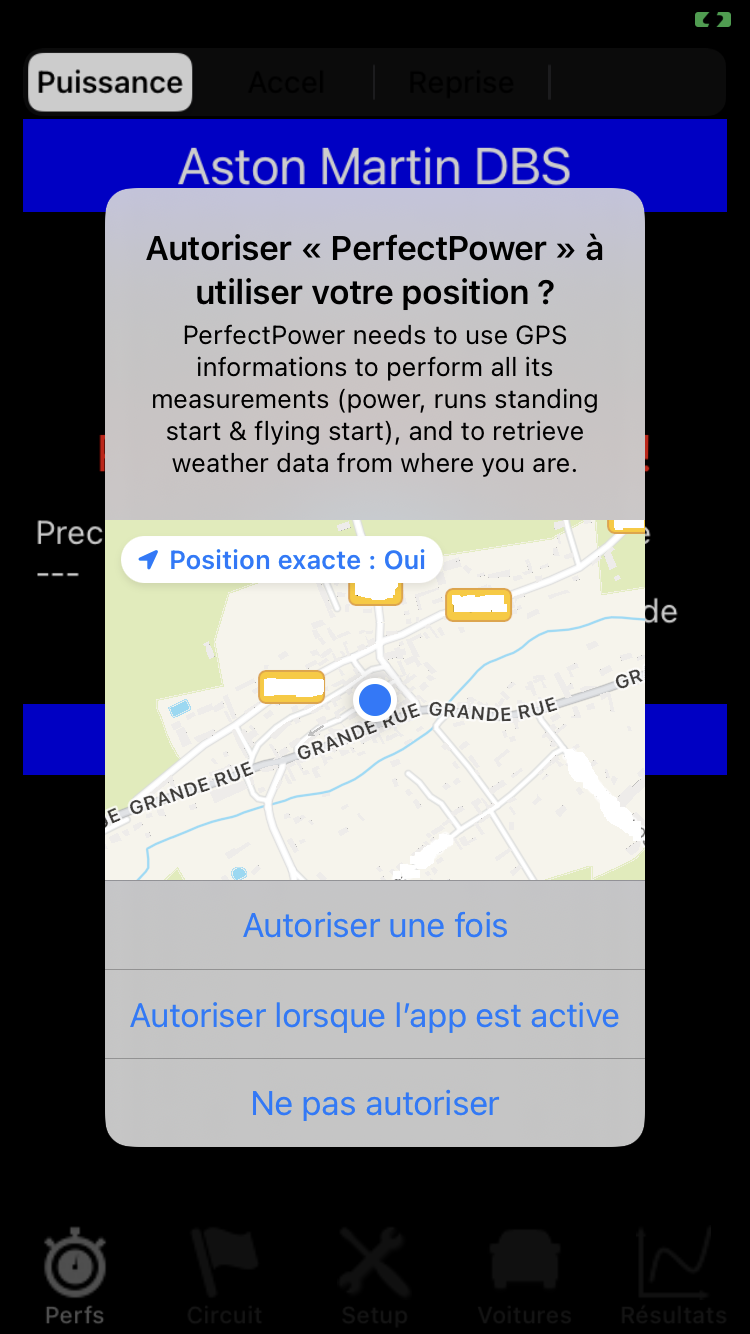Switch to the Reprise segment
Screen dimensions: 750x1334
pyautogui.click(x=461, y=82)
